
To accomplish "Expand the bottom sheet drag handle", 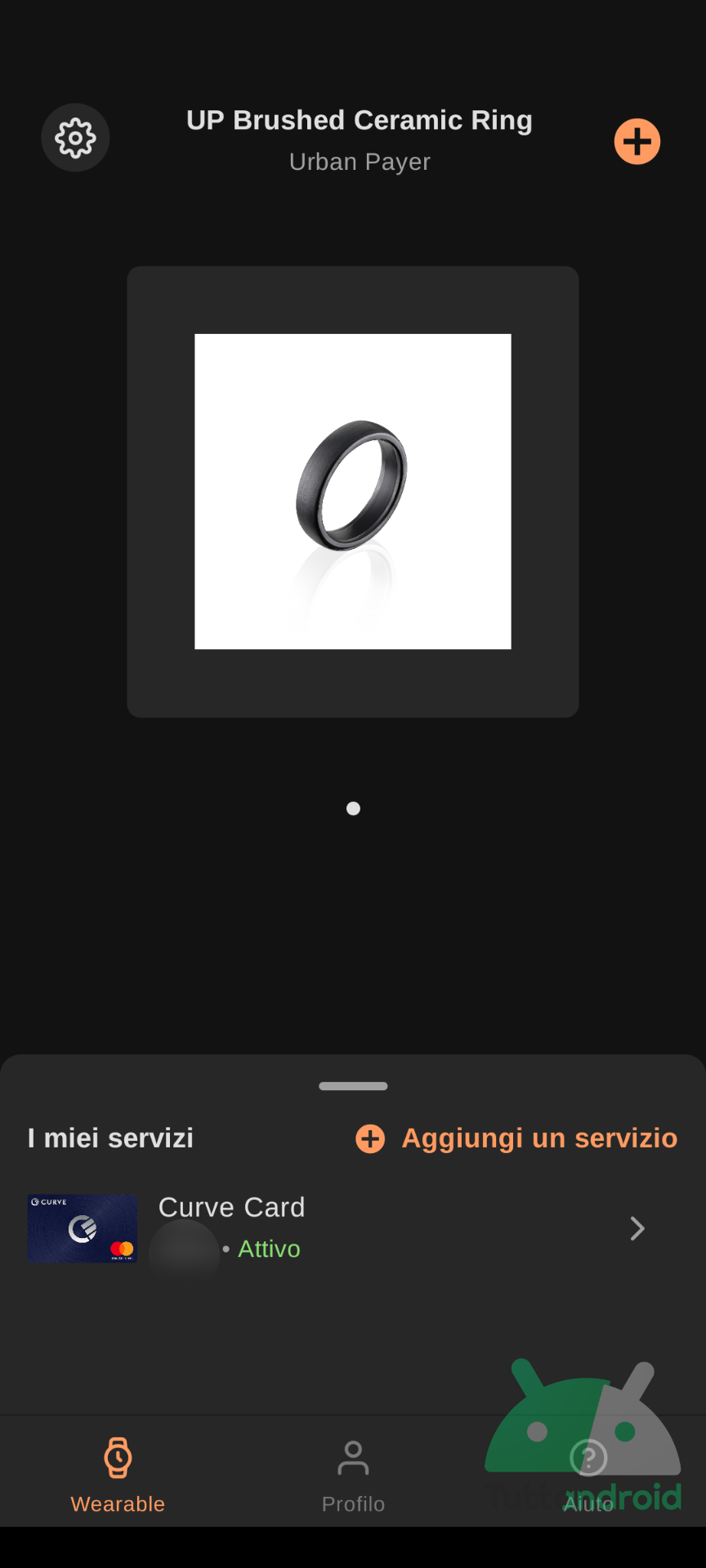I will (353, 1086).
